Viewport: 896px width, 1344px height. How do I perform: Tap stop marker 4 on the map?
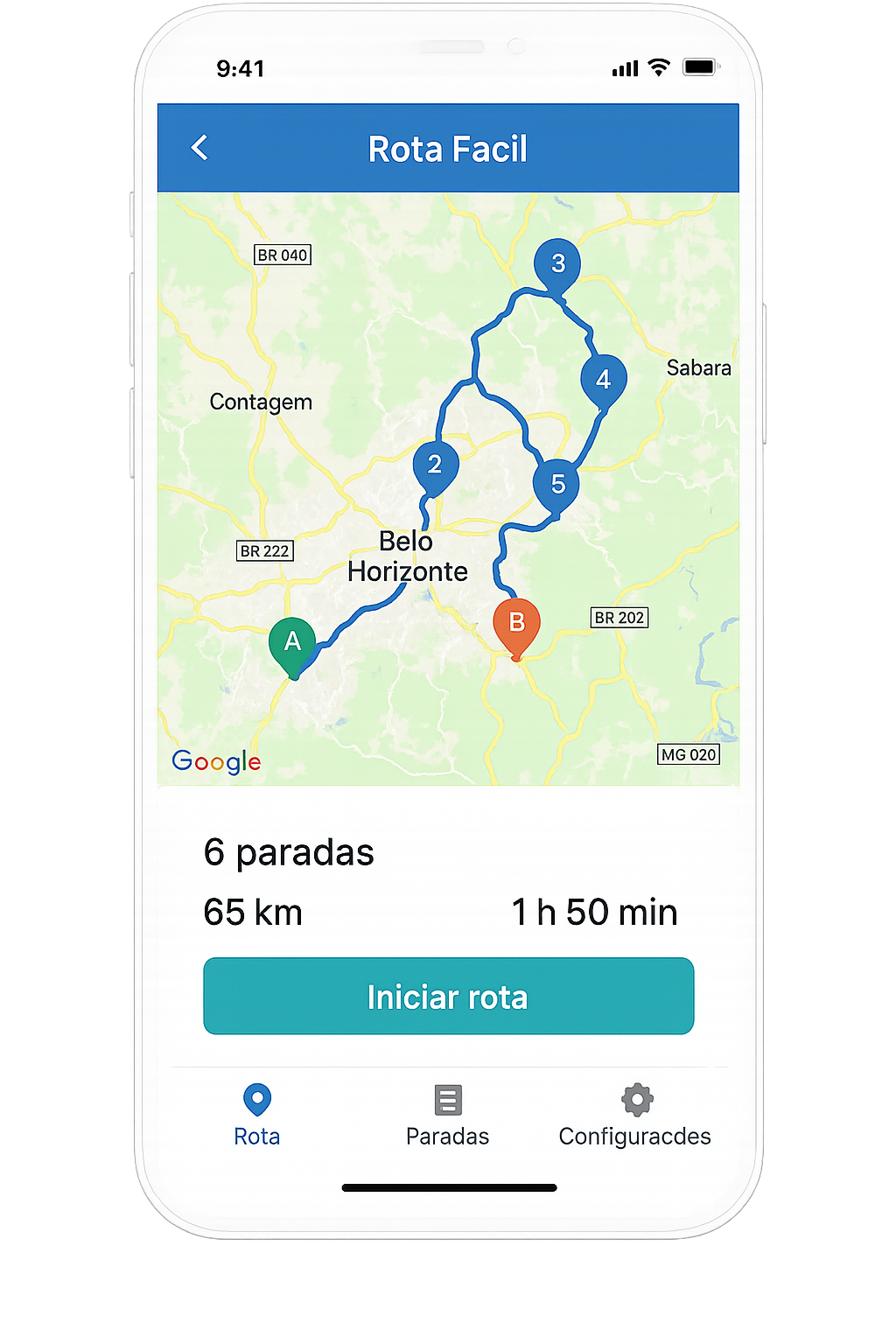(x=603, y=381)
